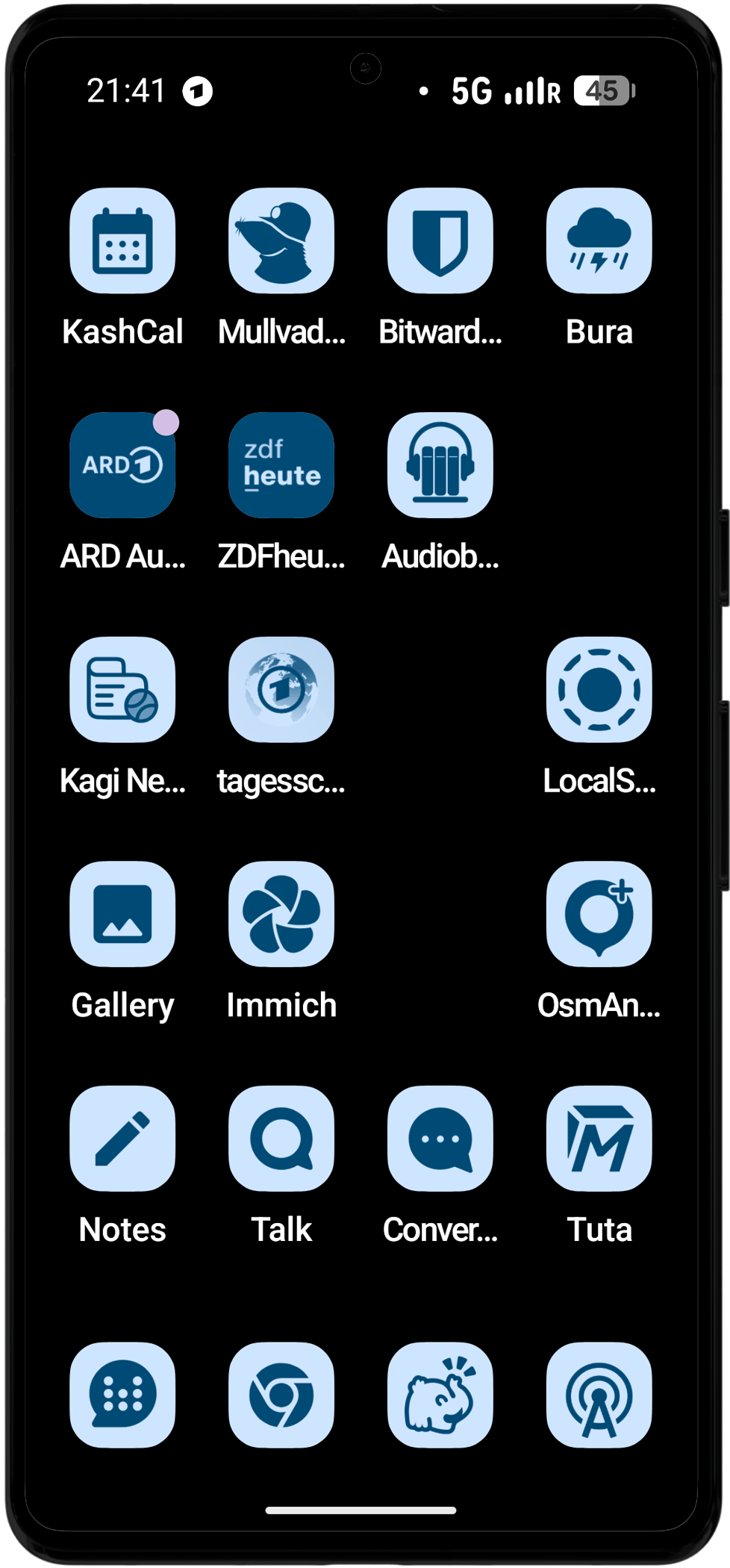730x1568 pixels.
Task: Open the Tuta mail app
Action: pyautogui.click(x=599, y=1138)
